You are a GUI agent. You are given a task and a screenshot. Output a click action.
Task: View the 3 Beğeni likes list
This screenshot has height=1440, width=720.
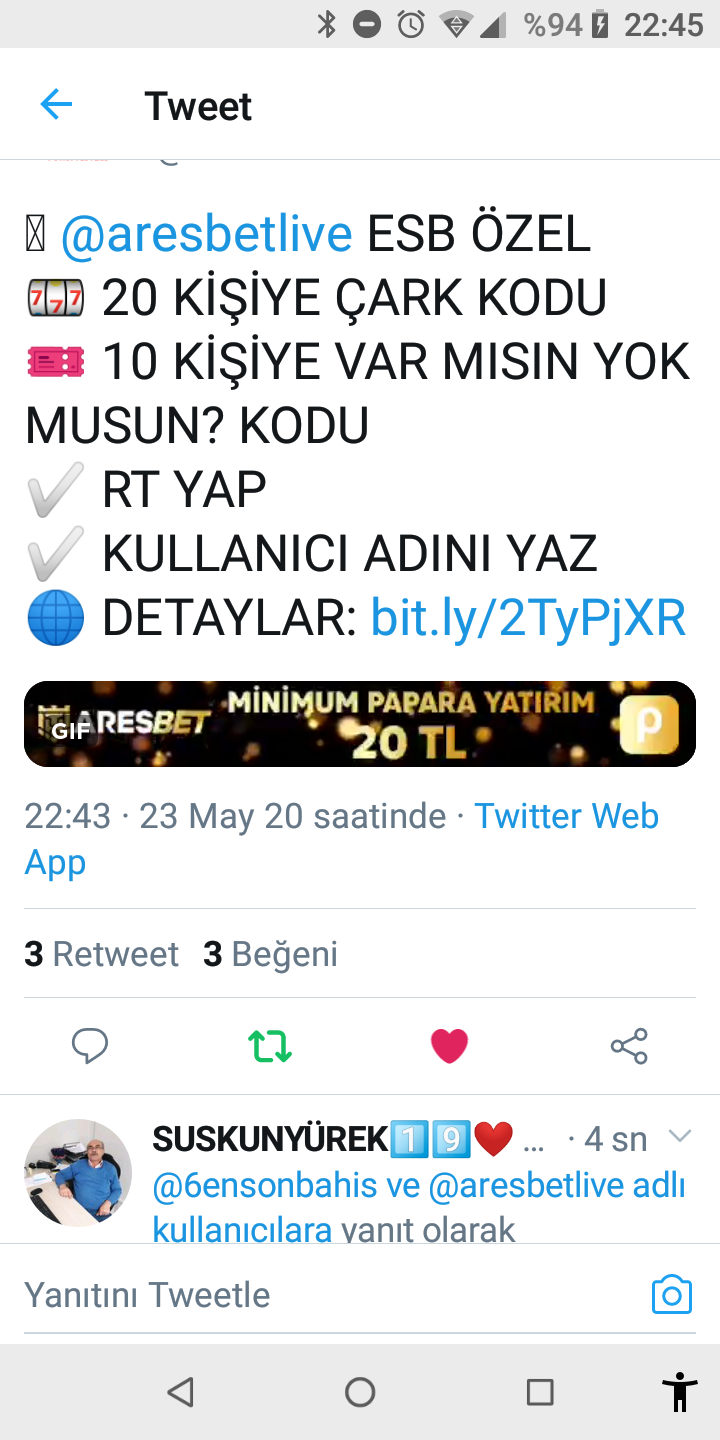270,954
